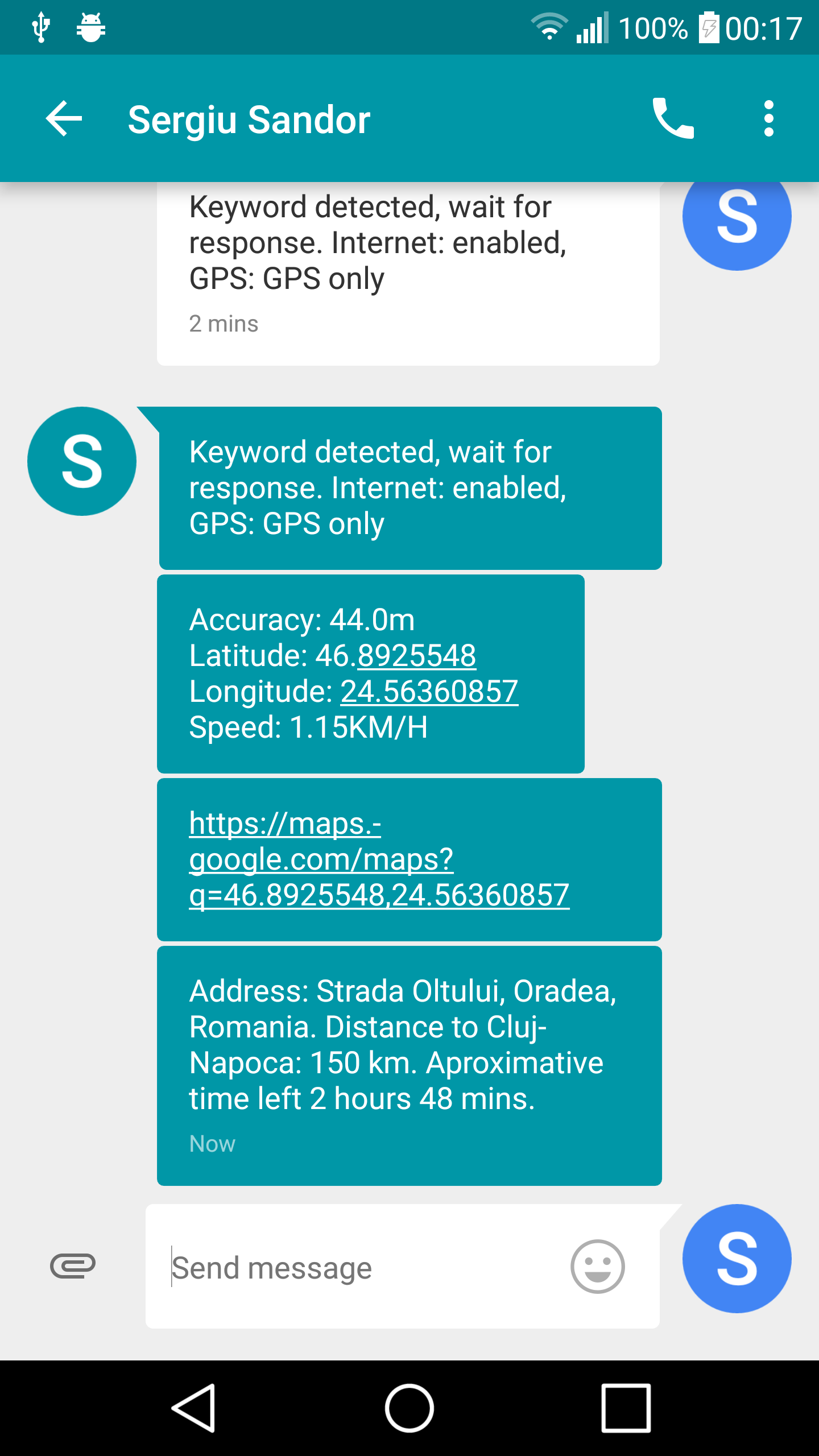Open the emoji picker
This screenshot has height=1456, width=819.
[597, 1267]
